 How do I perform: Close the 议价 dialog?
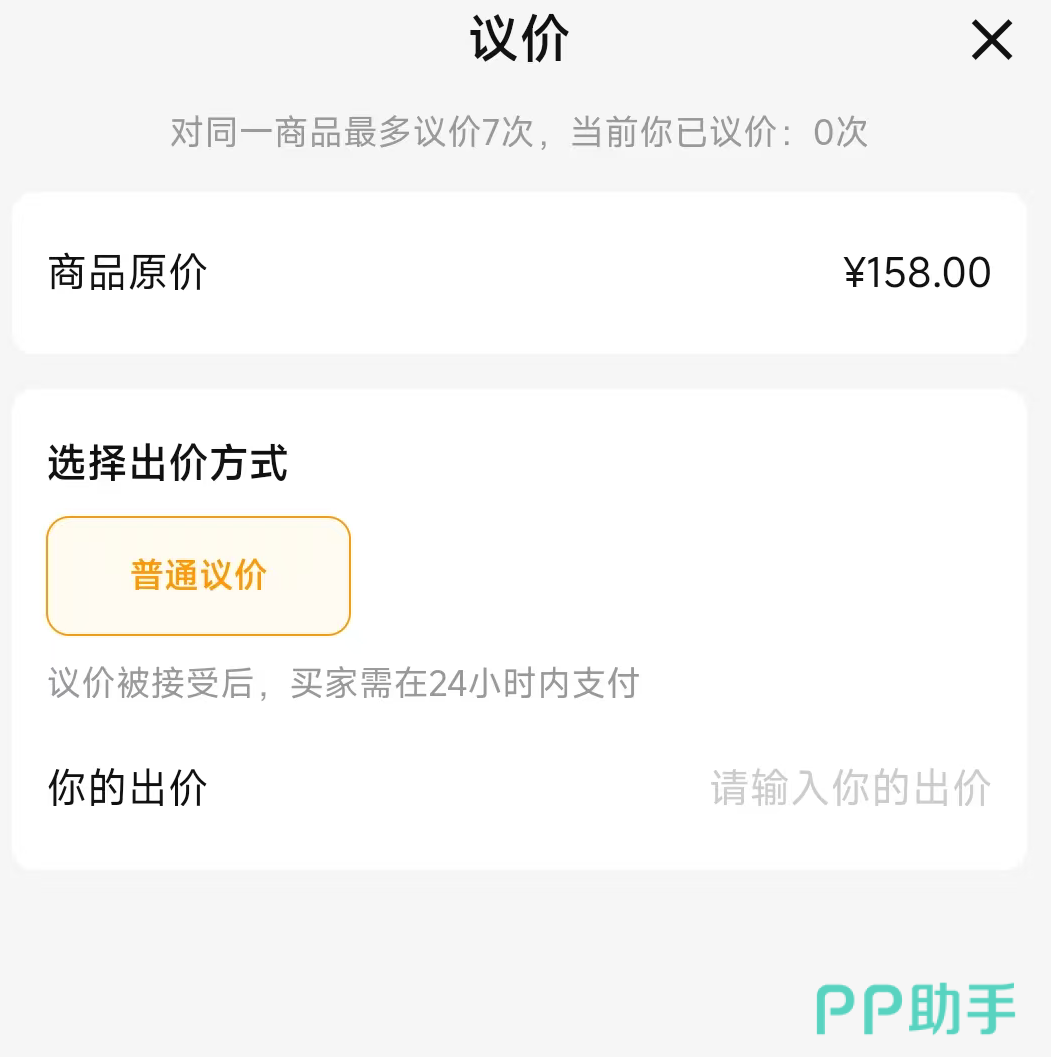coord(992,41)
